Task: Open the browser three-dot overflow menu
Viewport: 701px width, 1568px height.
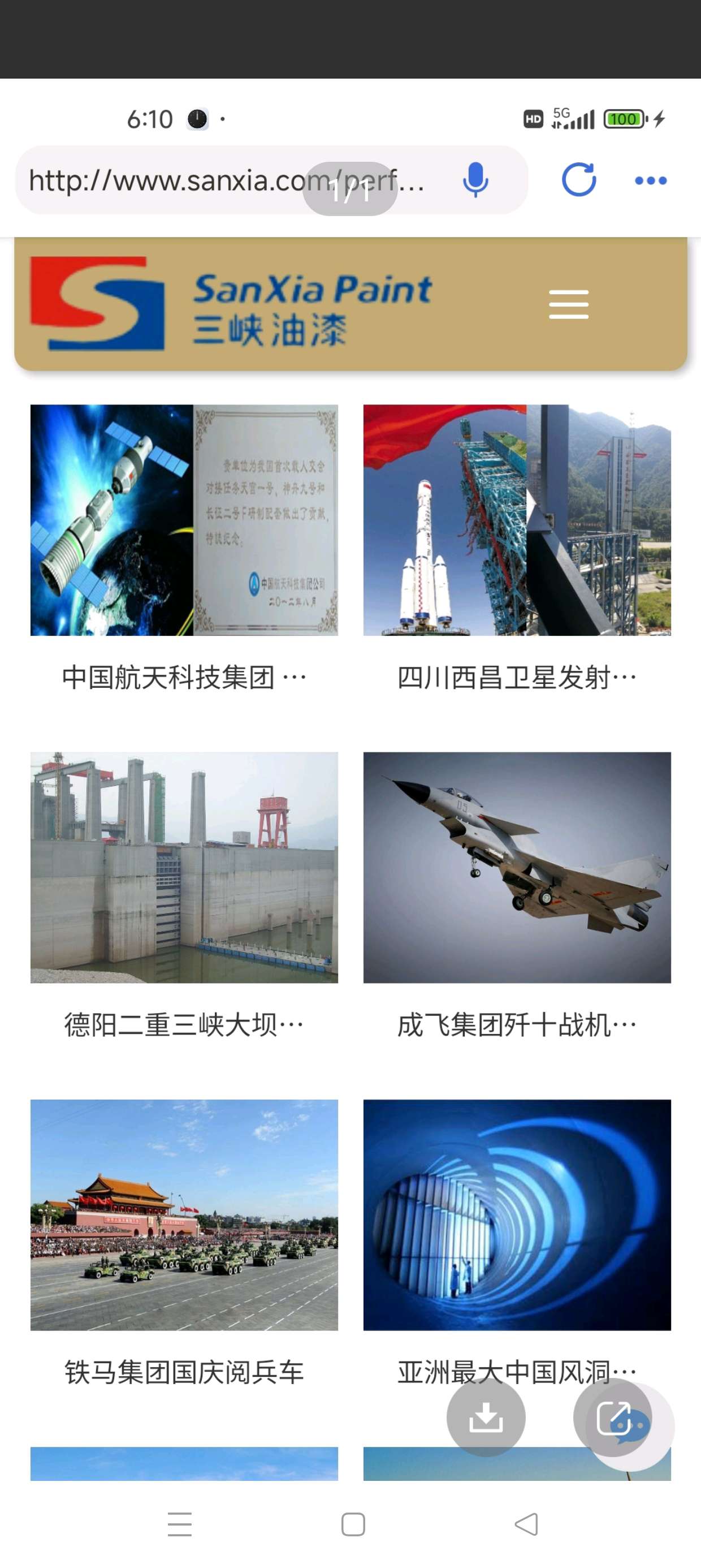Action: click(651, 181)
